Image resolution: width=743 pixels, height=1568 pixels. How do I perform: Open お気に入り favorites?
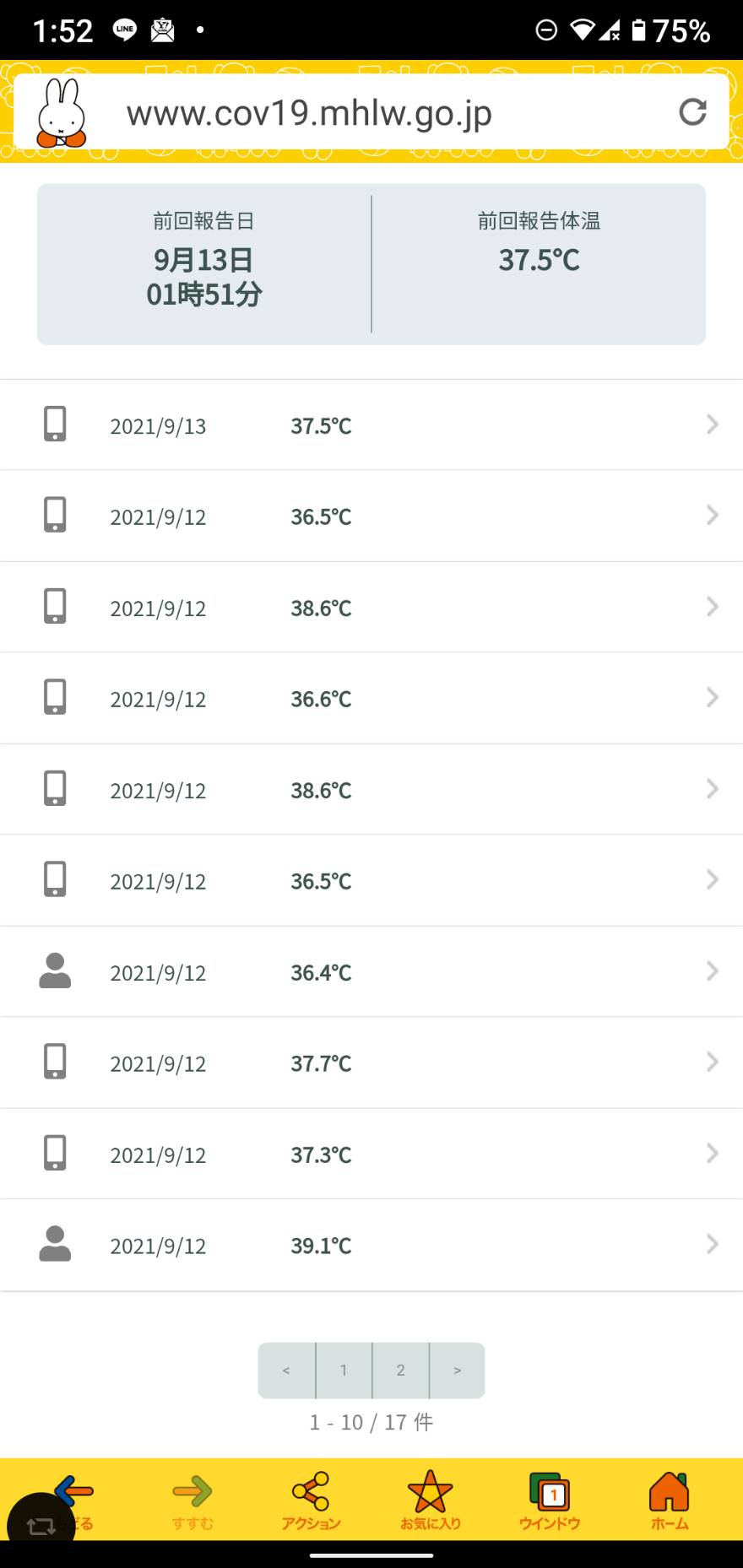point(431,1500)
